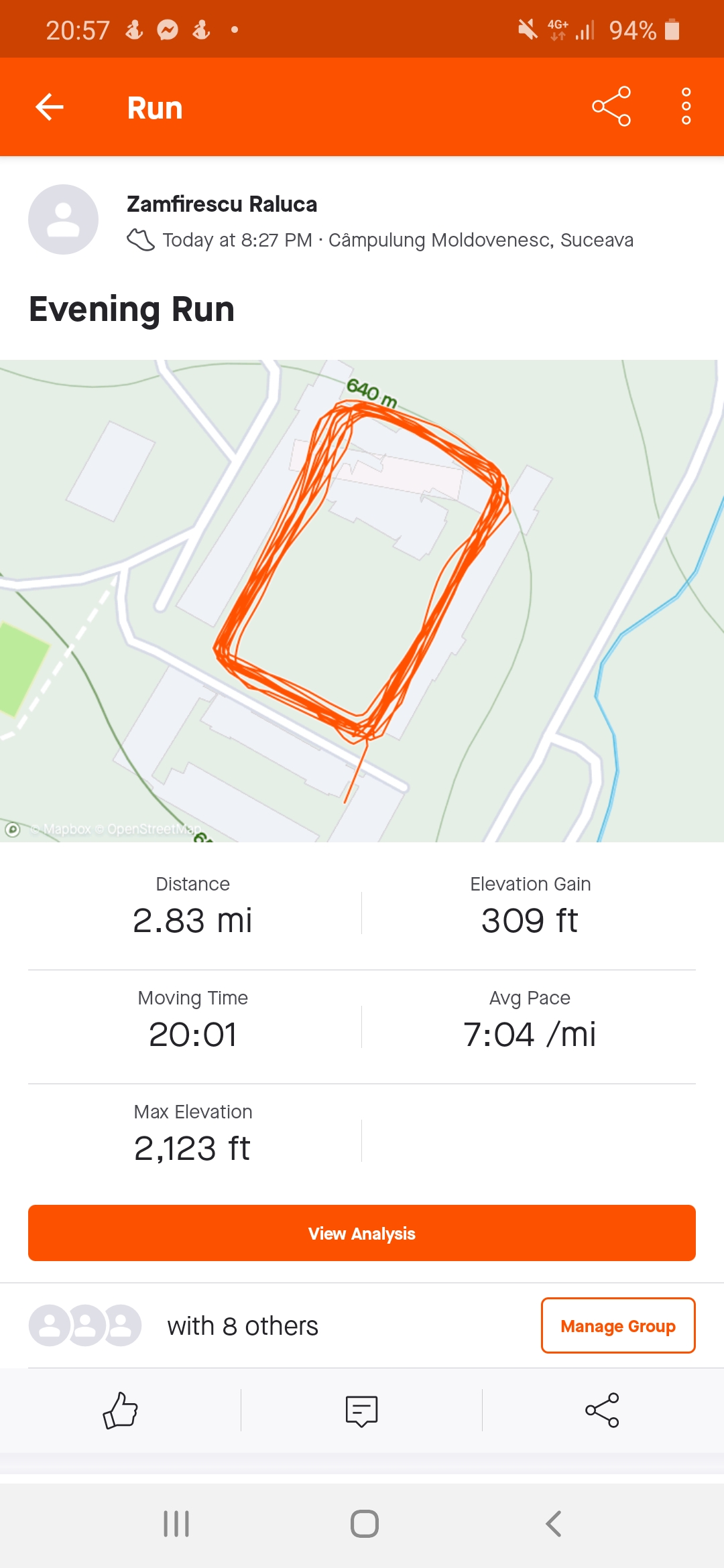Tap Manage Group button
The height and width of the screenshot is (1568, 724).
(x=617, y=1325)
